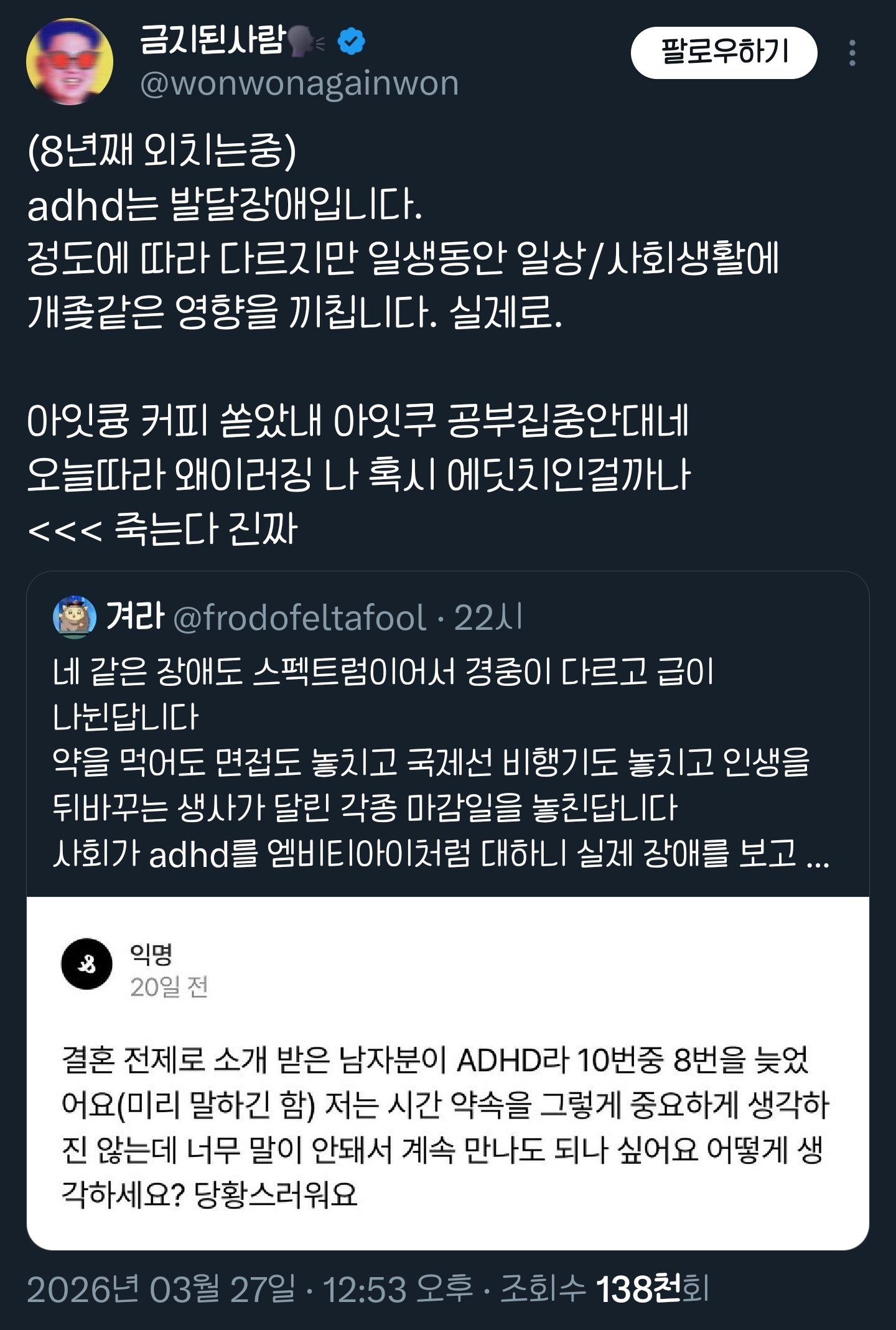Tap the 팔로우하기 follow button

point(724,53)
